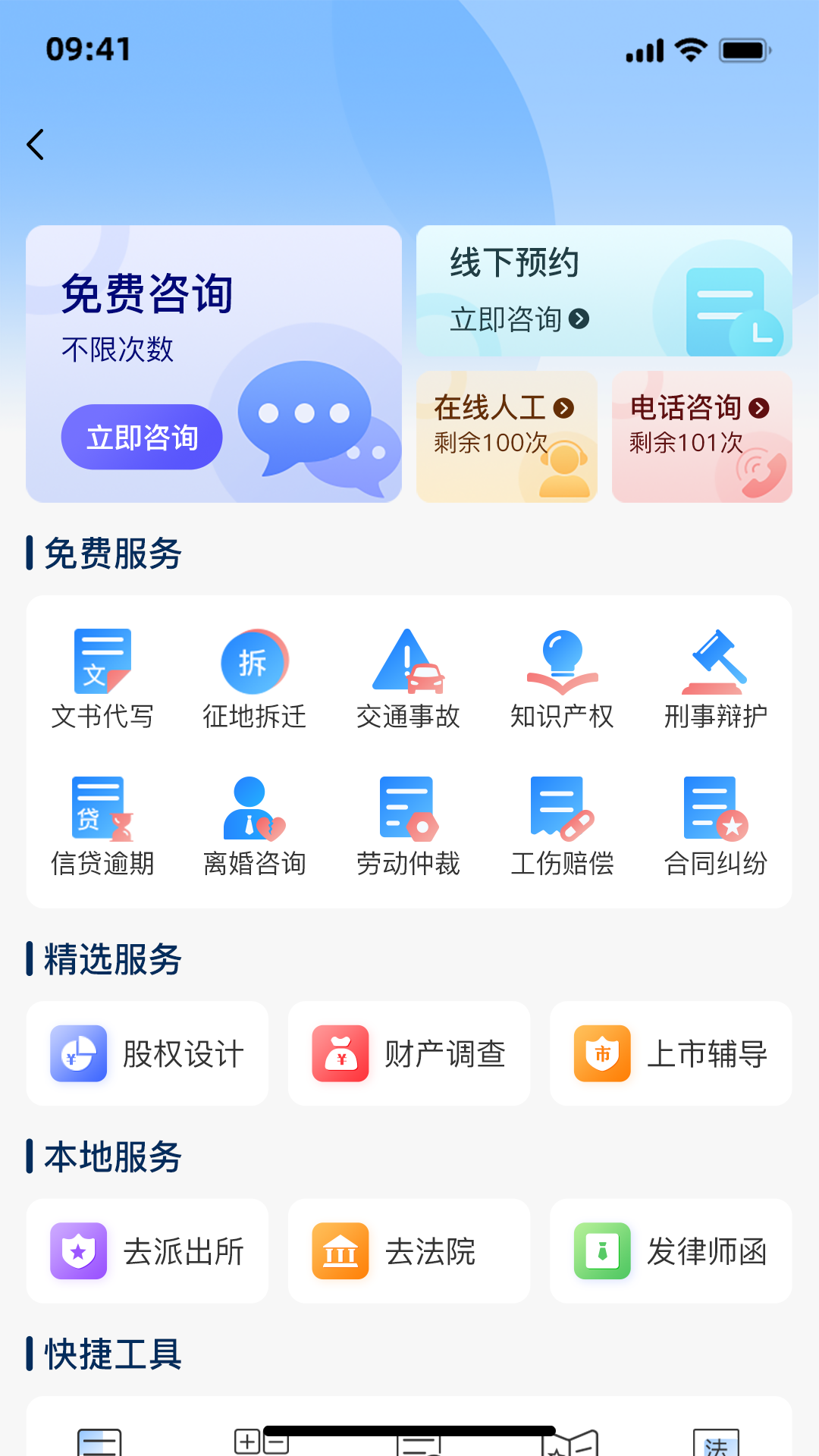Tap the 立即咨询 free consultation button
Image resolution: width=819 pixels, height=1456 pixels.
[141, 437]
